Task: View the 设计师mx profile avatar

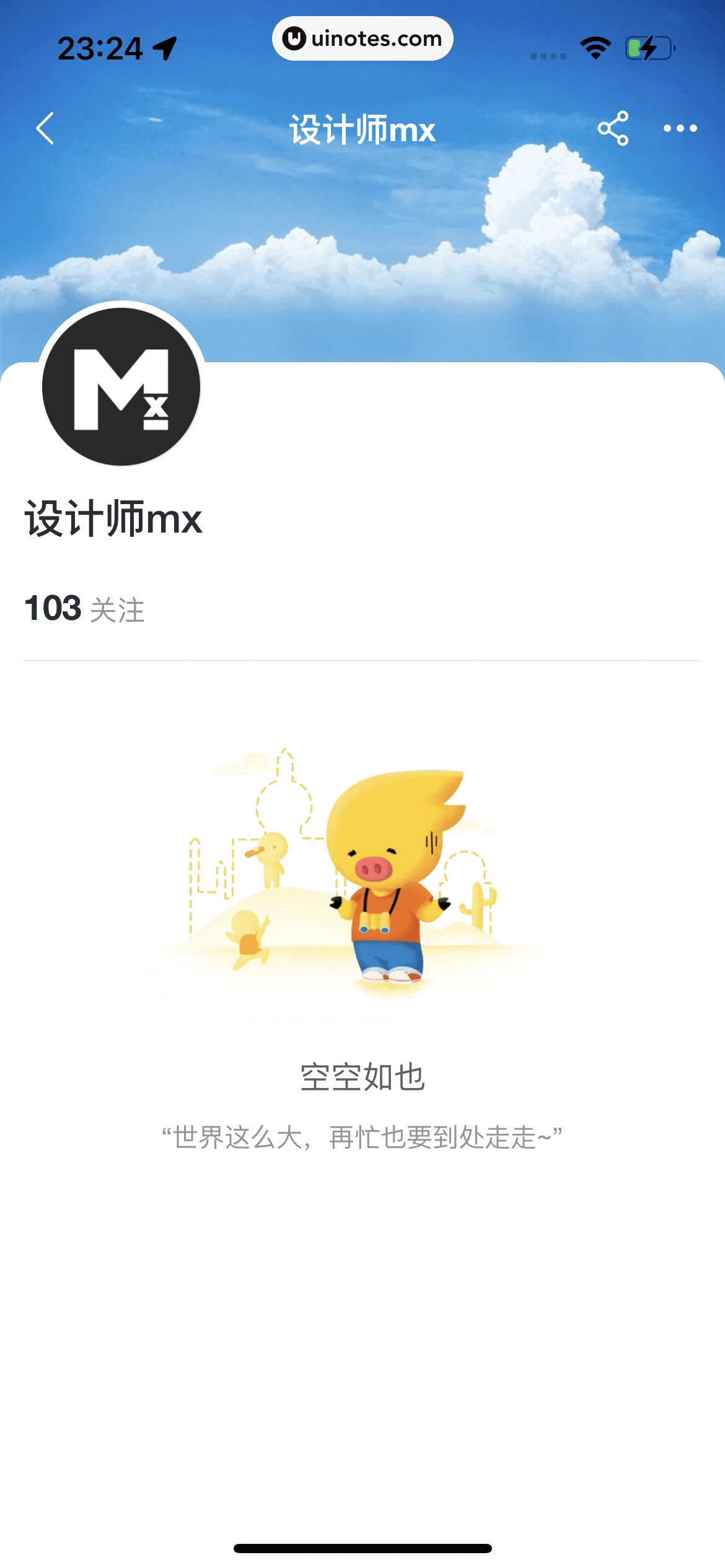Action: coord(121,387)
